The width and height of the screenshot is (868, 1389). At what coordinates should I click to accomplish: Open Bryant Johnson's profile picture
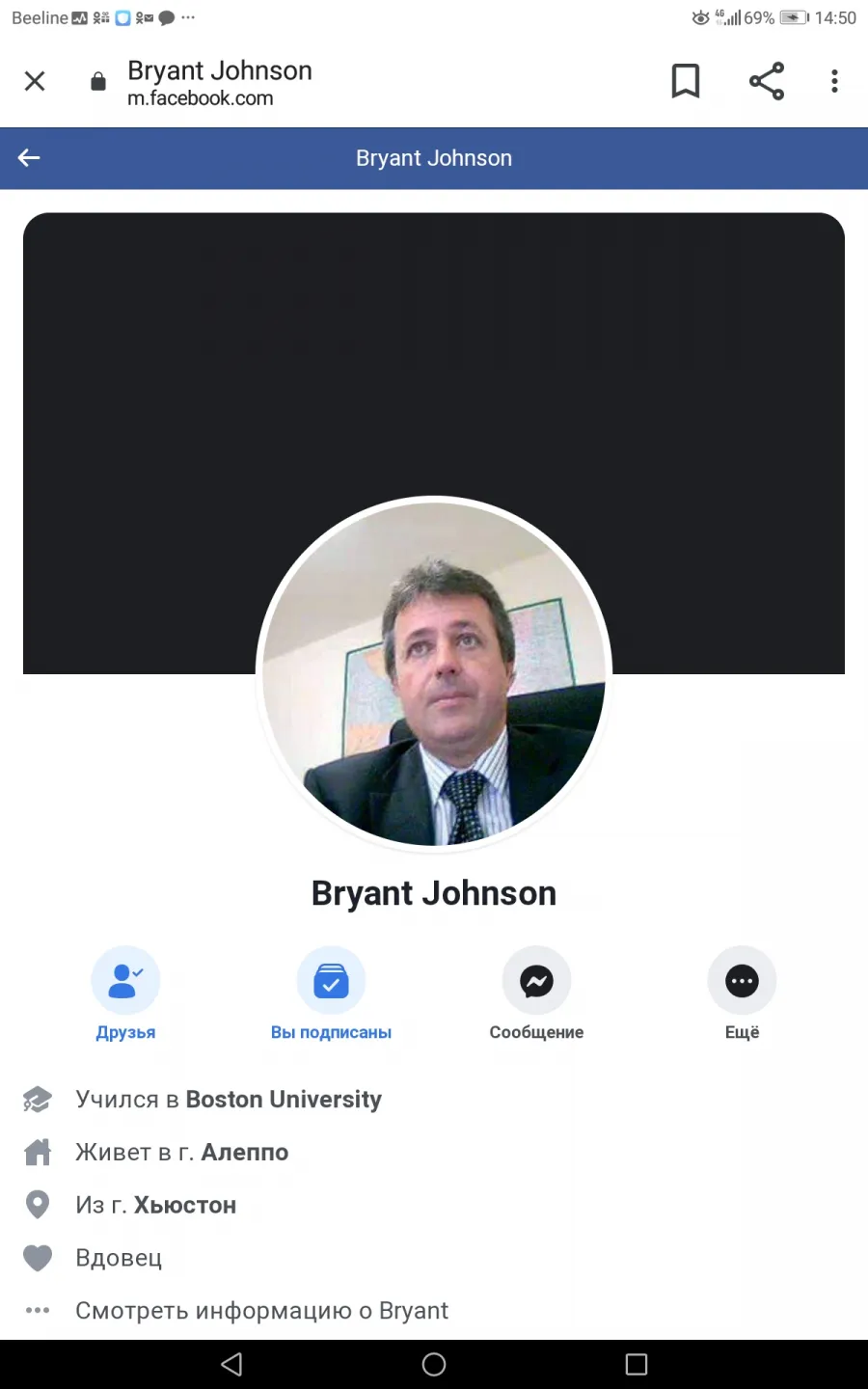click(434, 674)
